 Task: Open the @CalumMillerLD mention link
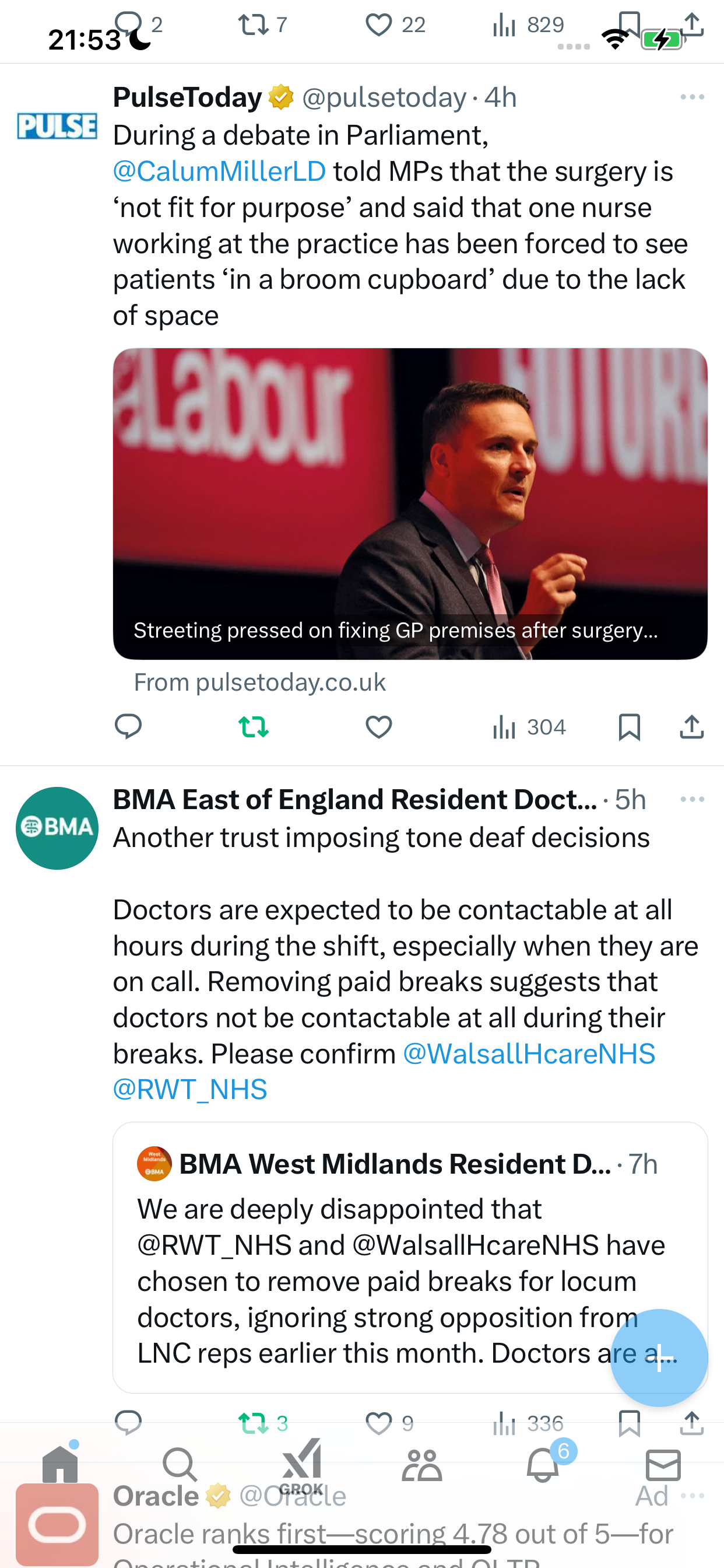[x=220, y=171]
